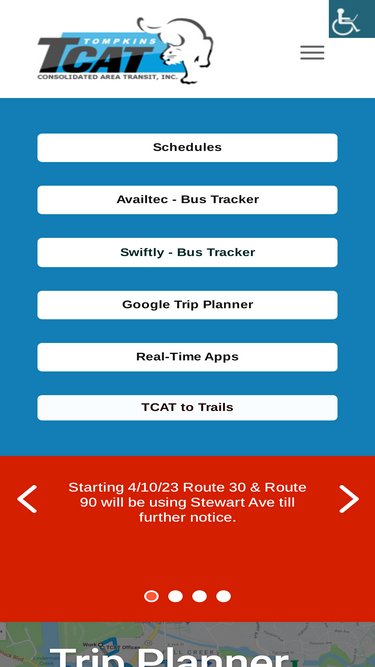
Task: Open TCAT to Trails
Action: pyautogui.click(x=188, y=408)
